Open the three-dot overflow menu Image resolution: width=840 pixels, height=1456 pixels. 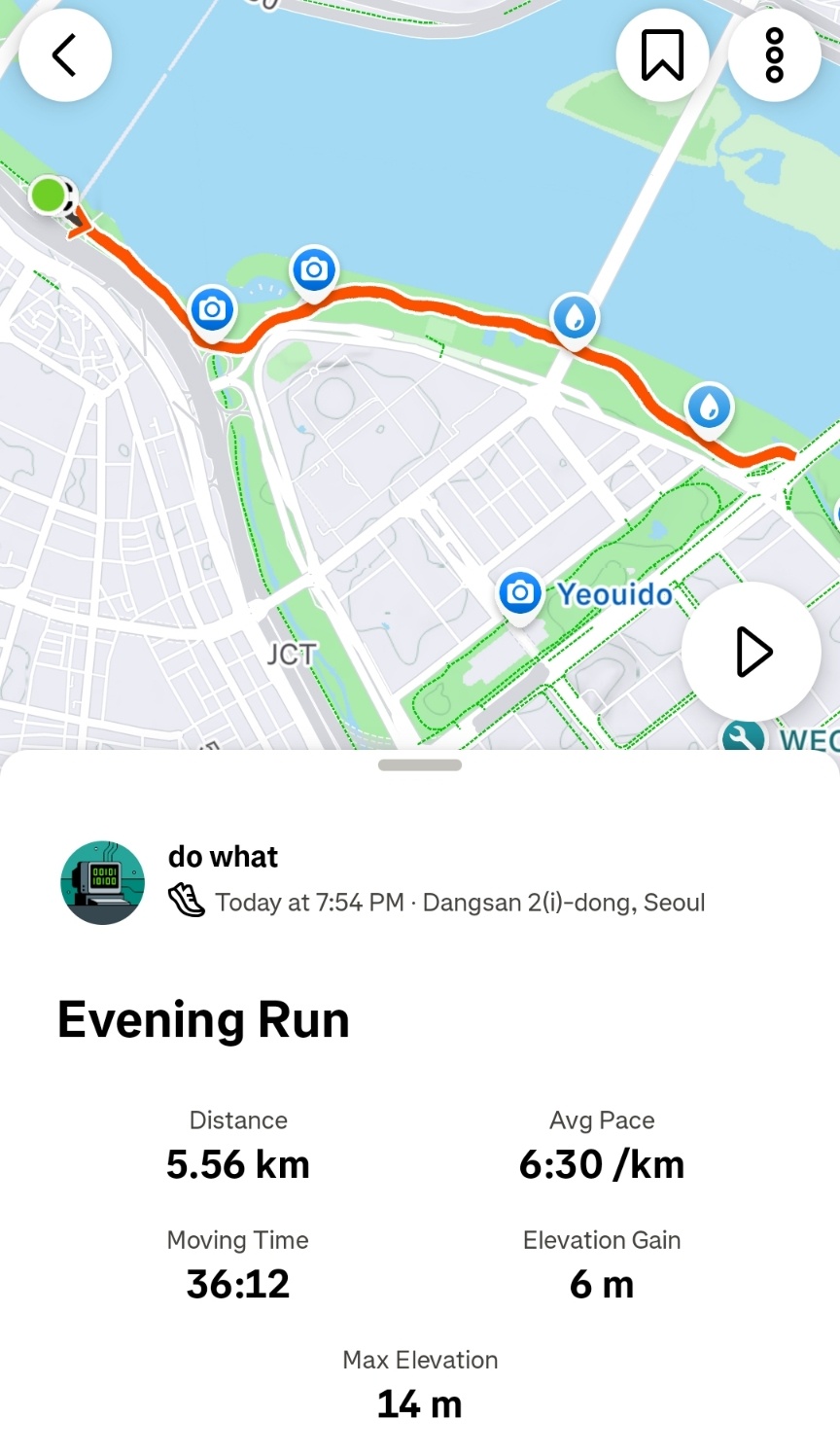[x=774, y=54]
